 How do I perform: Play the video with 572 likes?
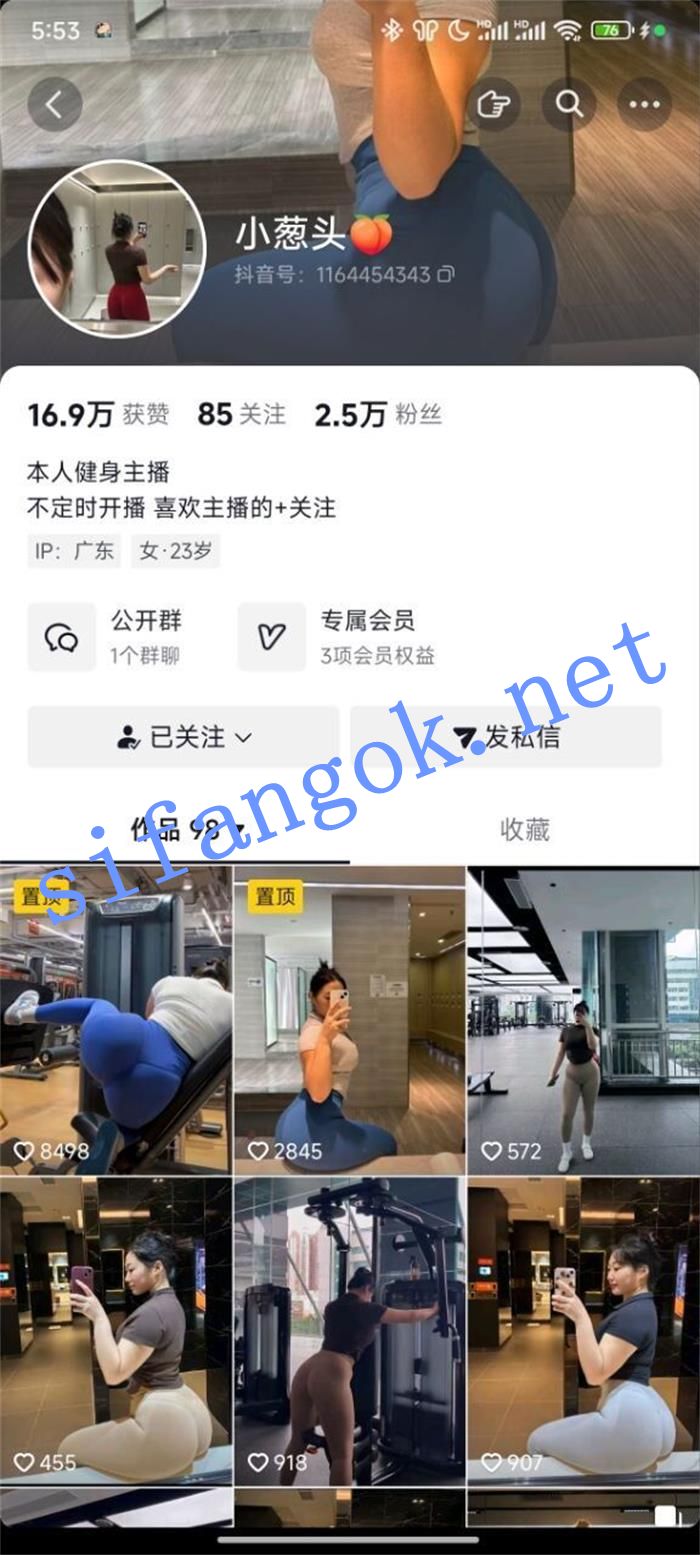tap(584, 1020)
